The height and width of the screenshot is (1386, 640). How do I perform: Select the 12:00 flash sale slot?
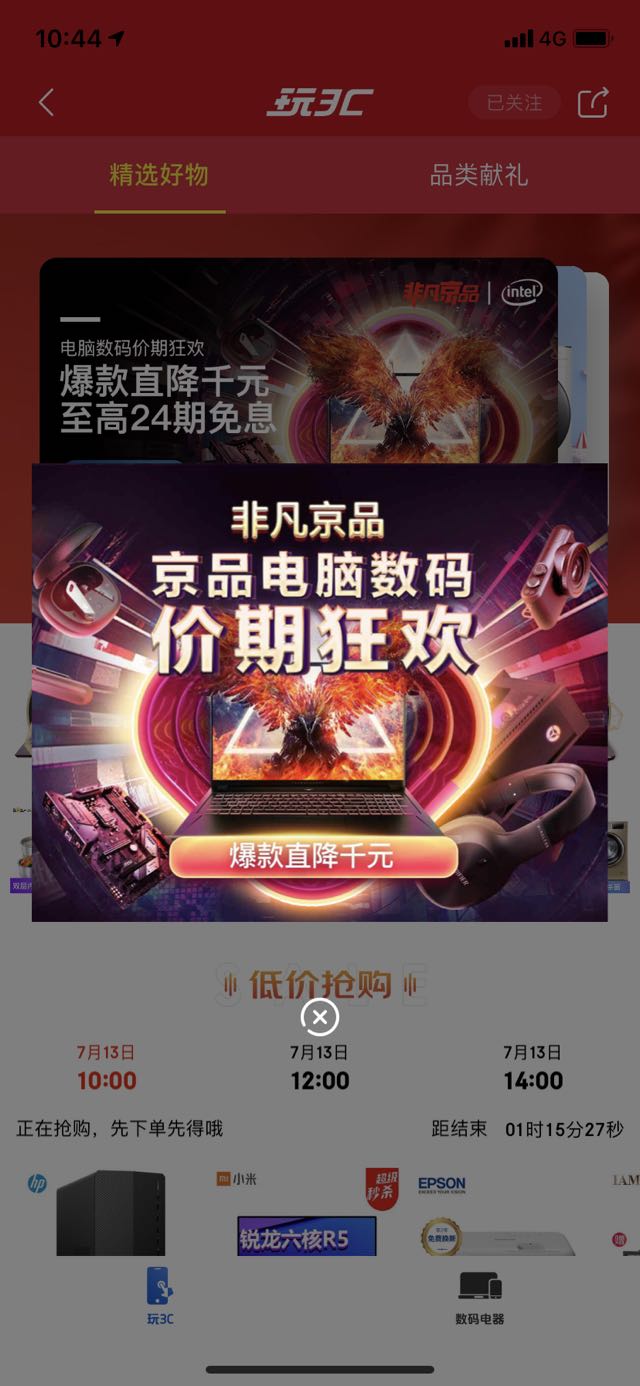[x=320, y=1068]
